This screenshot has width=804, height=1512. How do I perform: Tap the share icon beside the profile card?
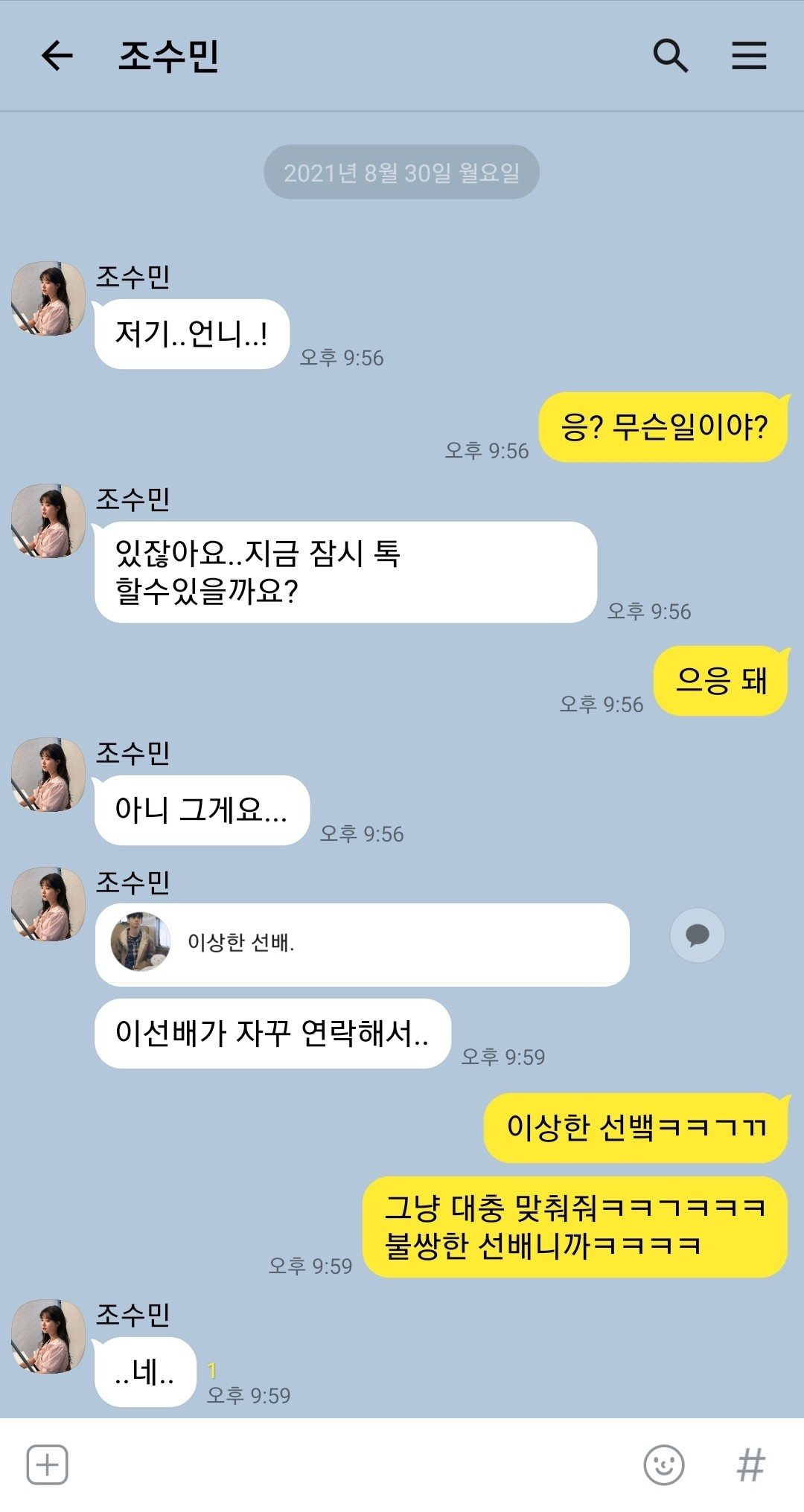(x=698, y=935)
